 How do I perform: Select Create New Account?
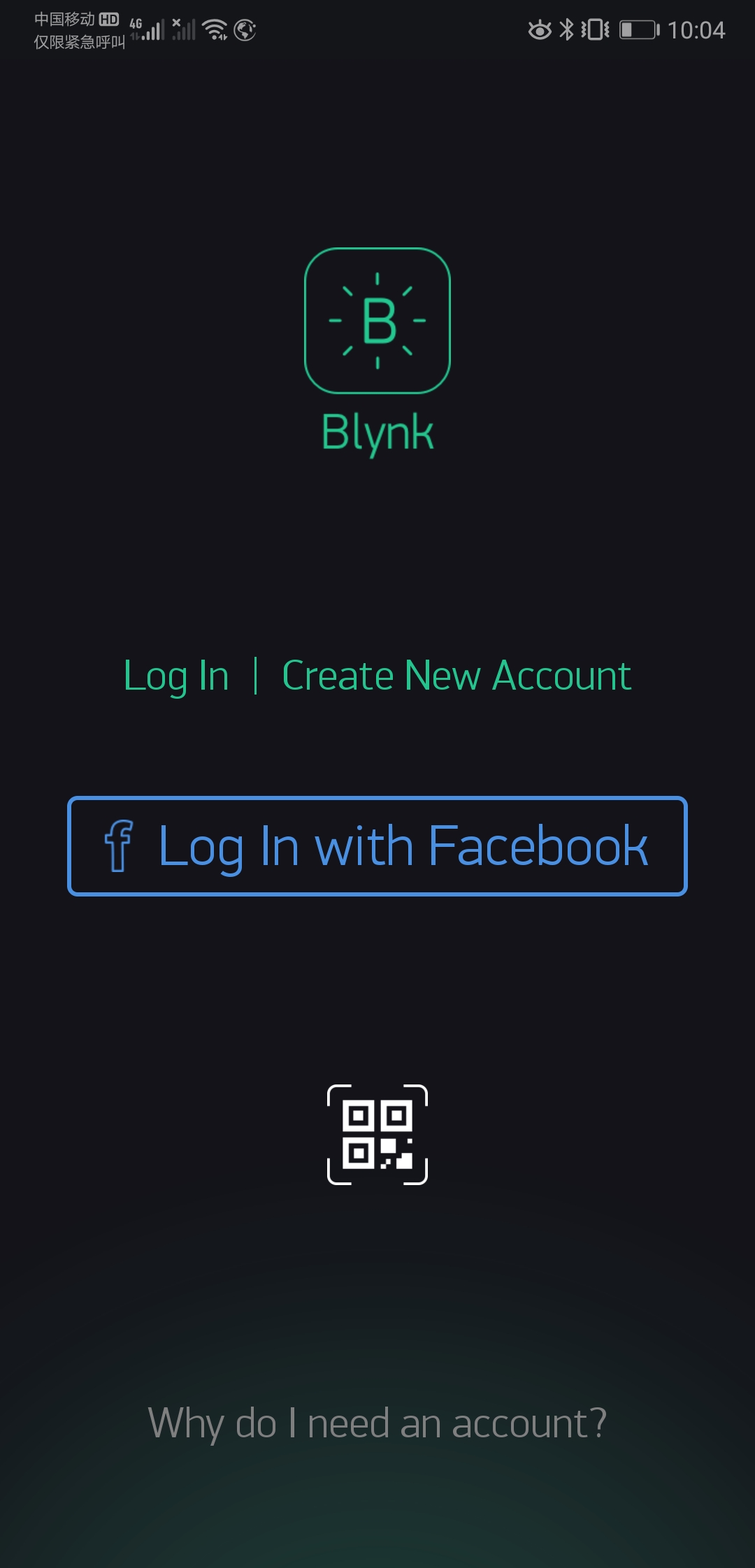[x=456, y=676]
